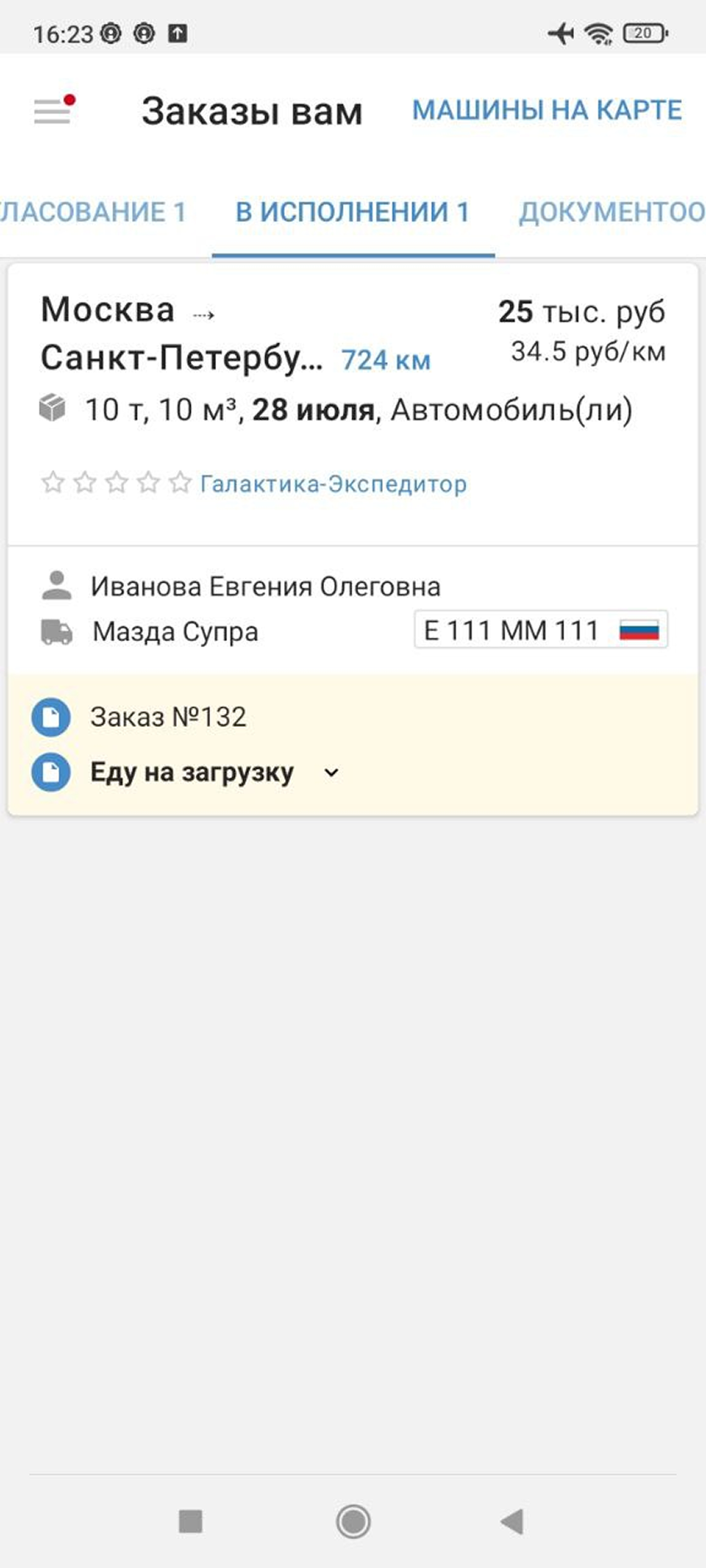Open the Галактика-Экспедитор company link

[x=333, y=484]
